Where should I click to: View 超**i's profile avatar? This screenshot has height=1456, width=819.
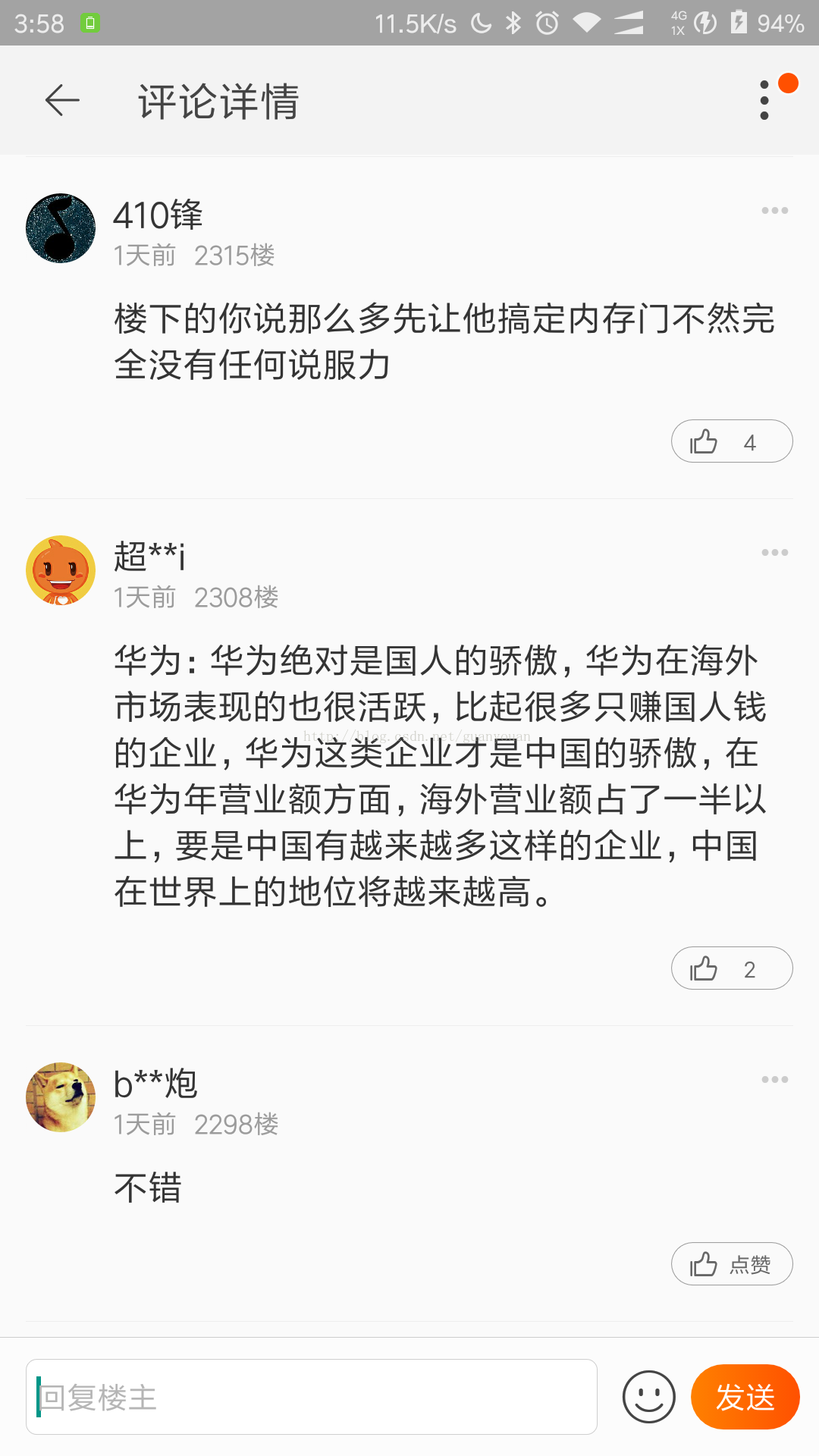(61, 570)
